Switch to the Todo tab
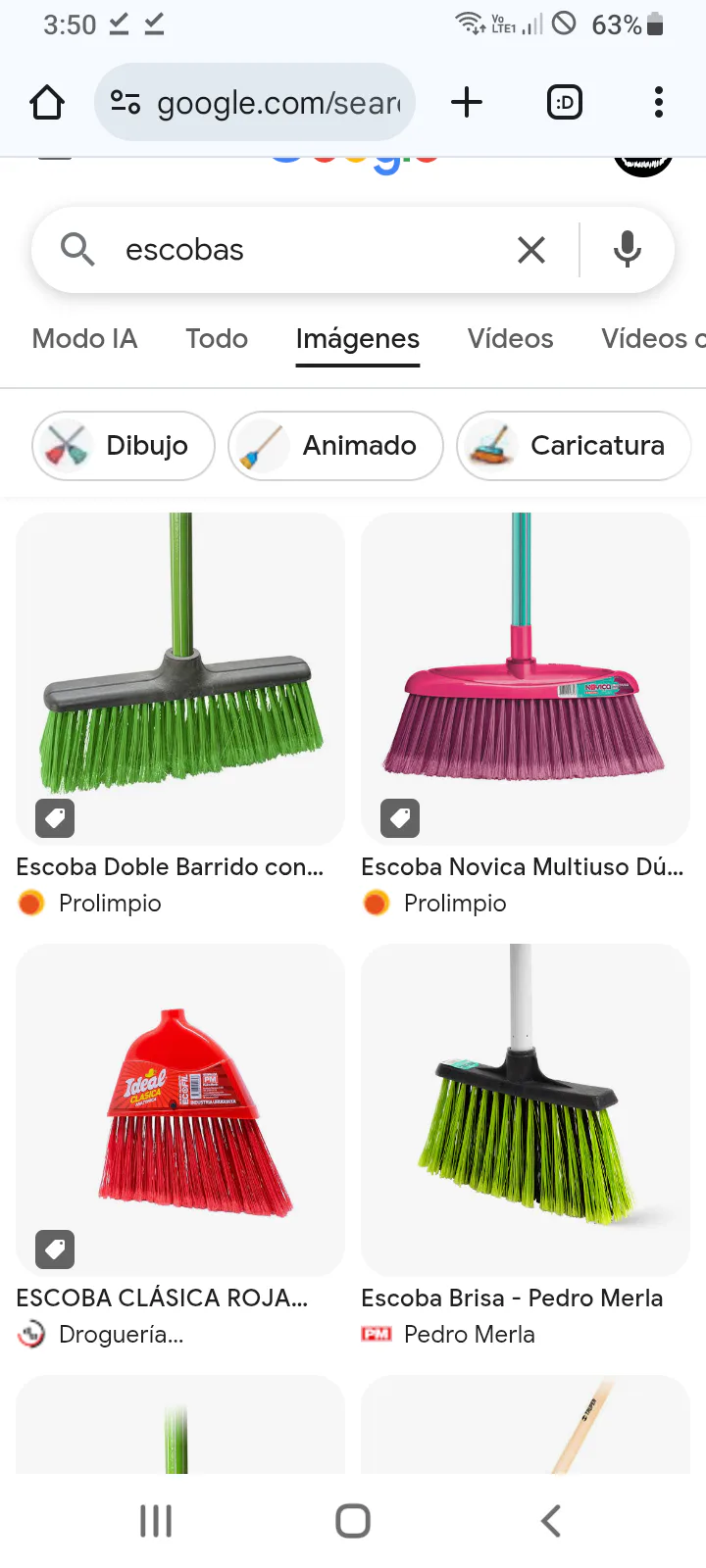This screenshot has height=1568, width=706. 217,339
